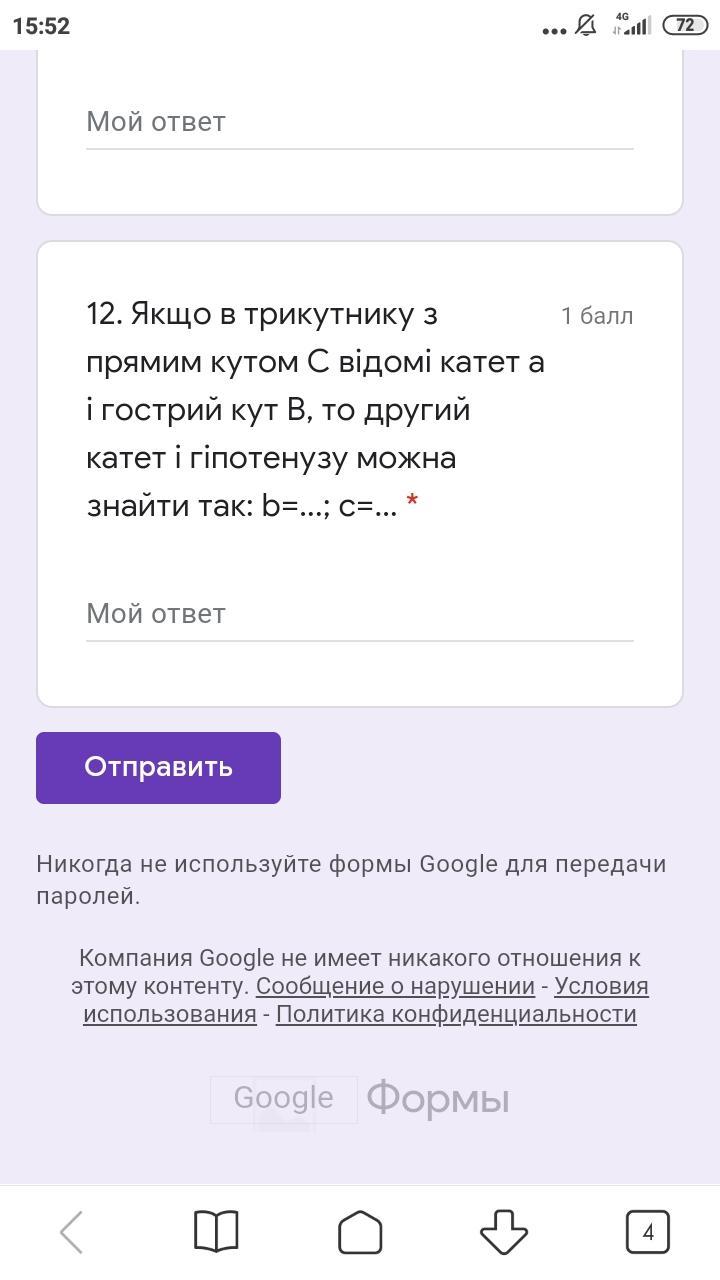Screen dimensions: 720x1280
Task: Go to the browser home page
Action: (360, 1232)
